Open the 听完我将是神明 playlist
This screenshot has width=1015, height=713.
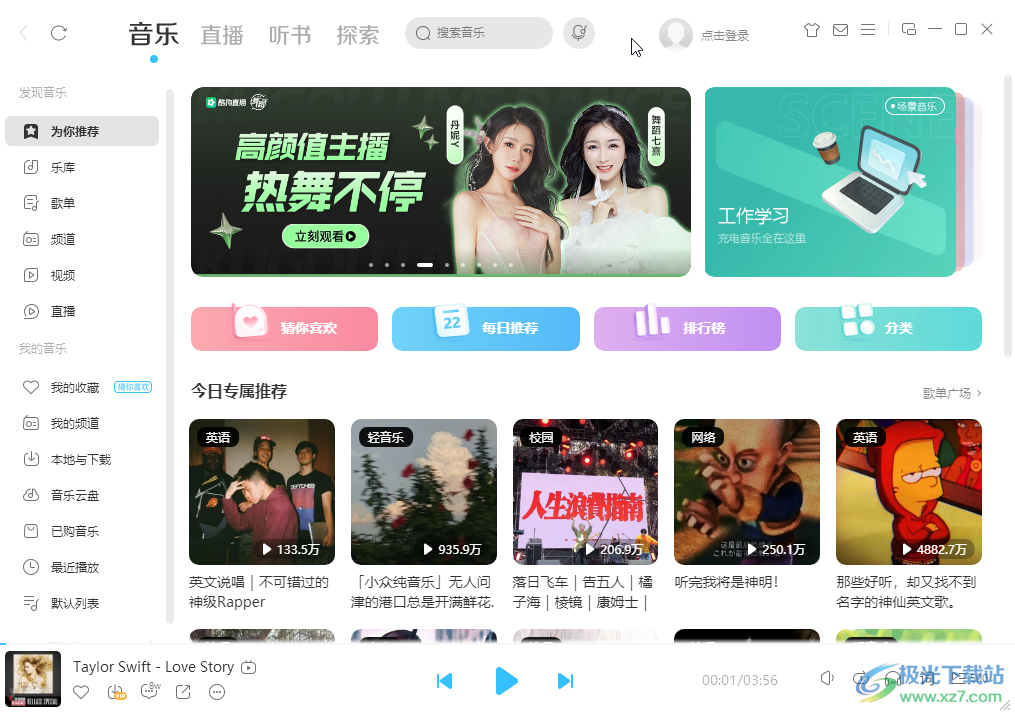click(746, 492)
